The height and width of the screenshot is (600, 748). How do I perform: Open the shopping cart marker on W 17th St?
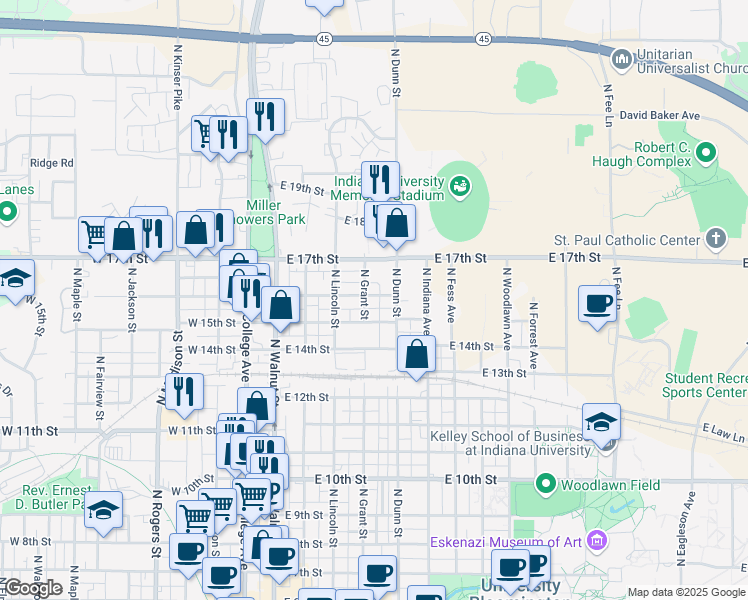click(93, 237)
